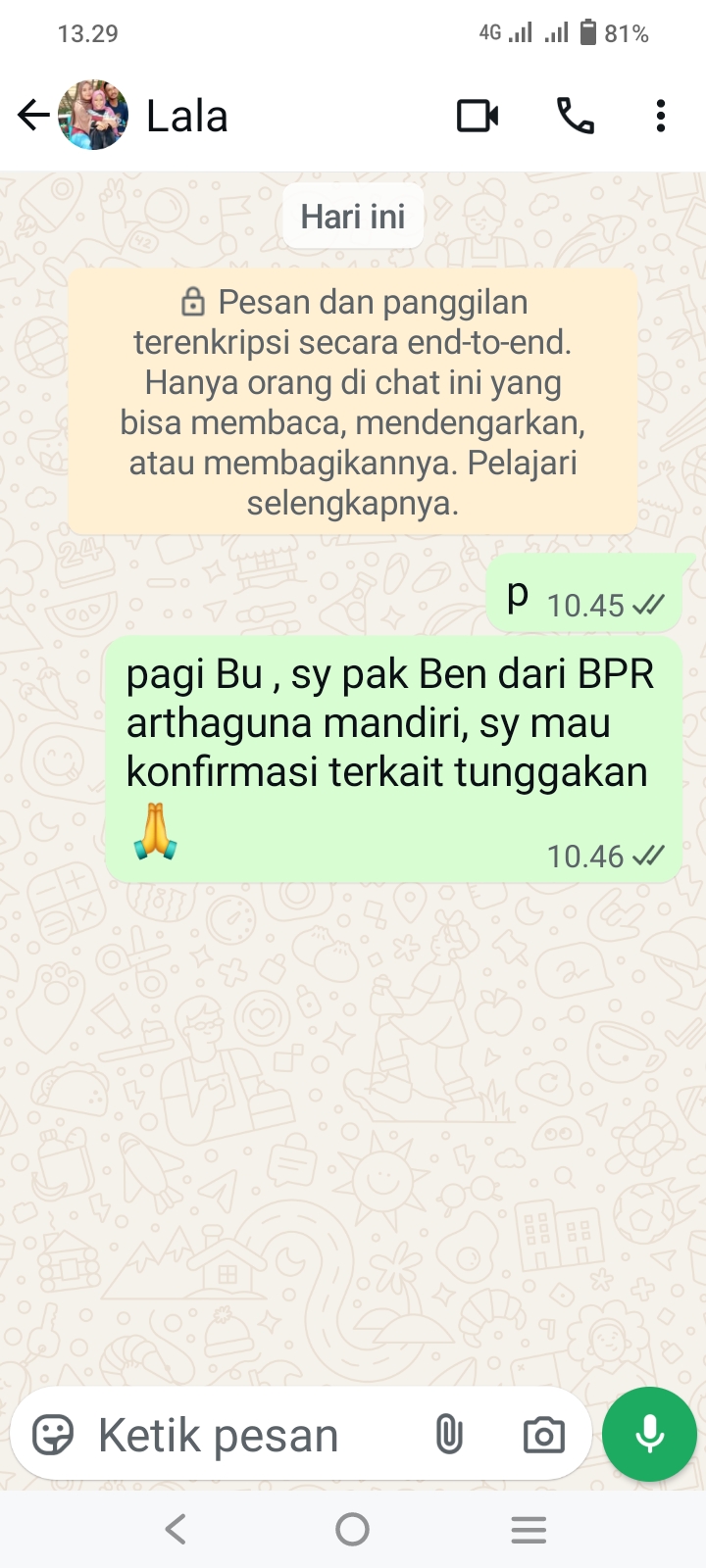Go back to the chat list
706x1568 pixels.
click(33, 116)
